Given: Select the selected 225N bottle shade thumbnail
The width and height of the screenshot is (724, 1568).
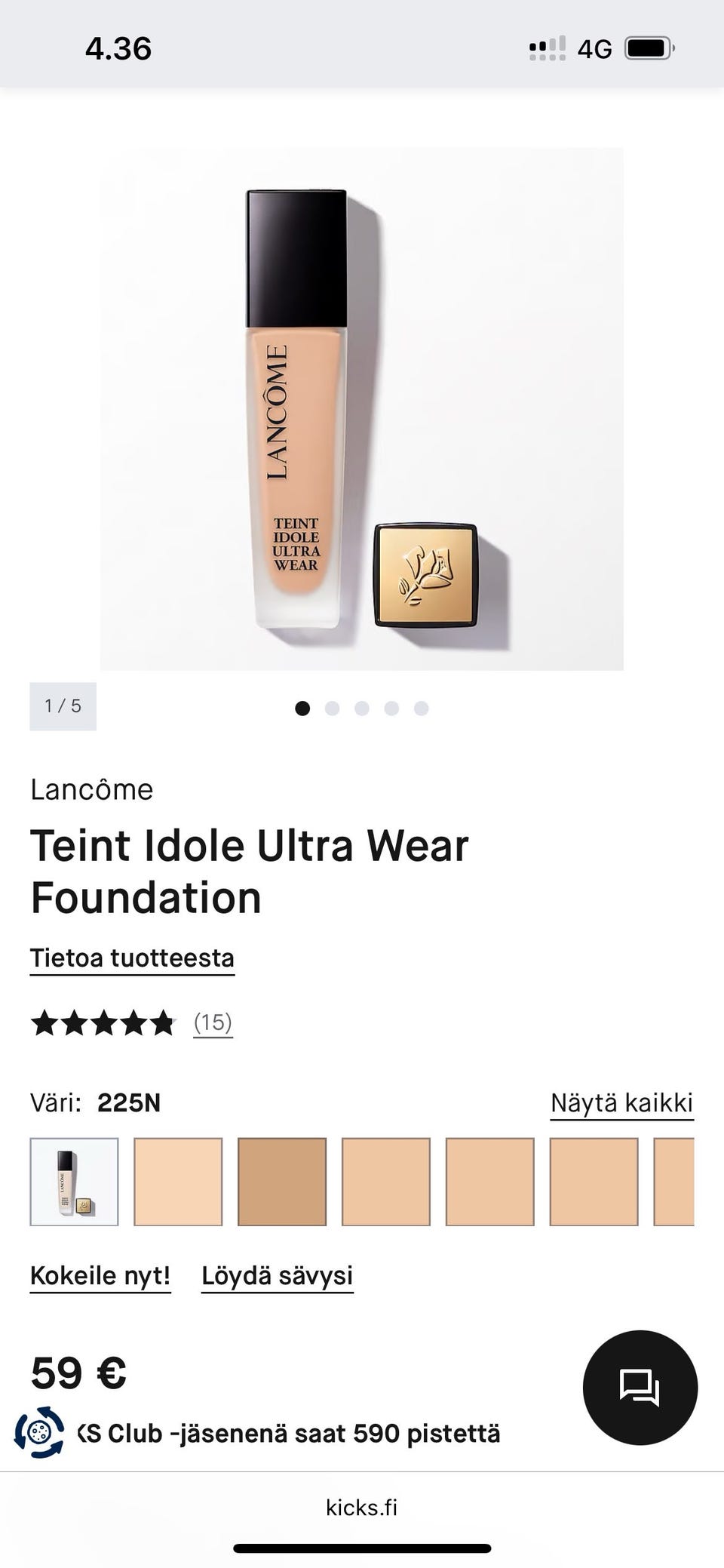Looking at the screenshot, I should tap(74, 1182).
